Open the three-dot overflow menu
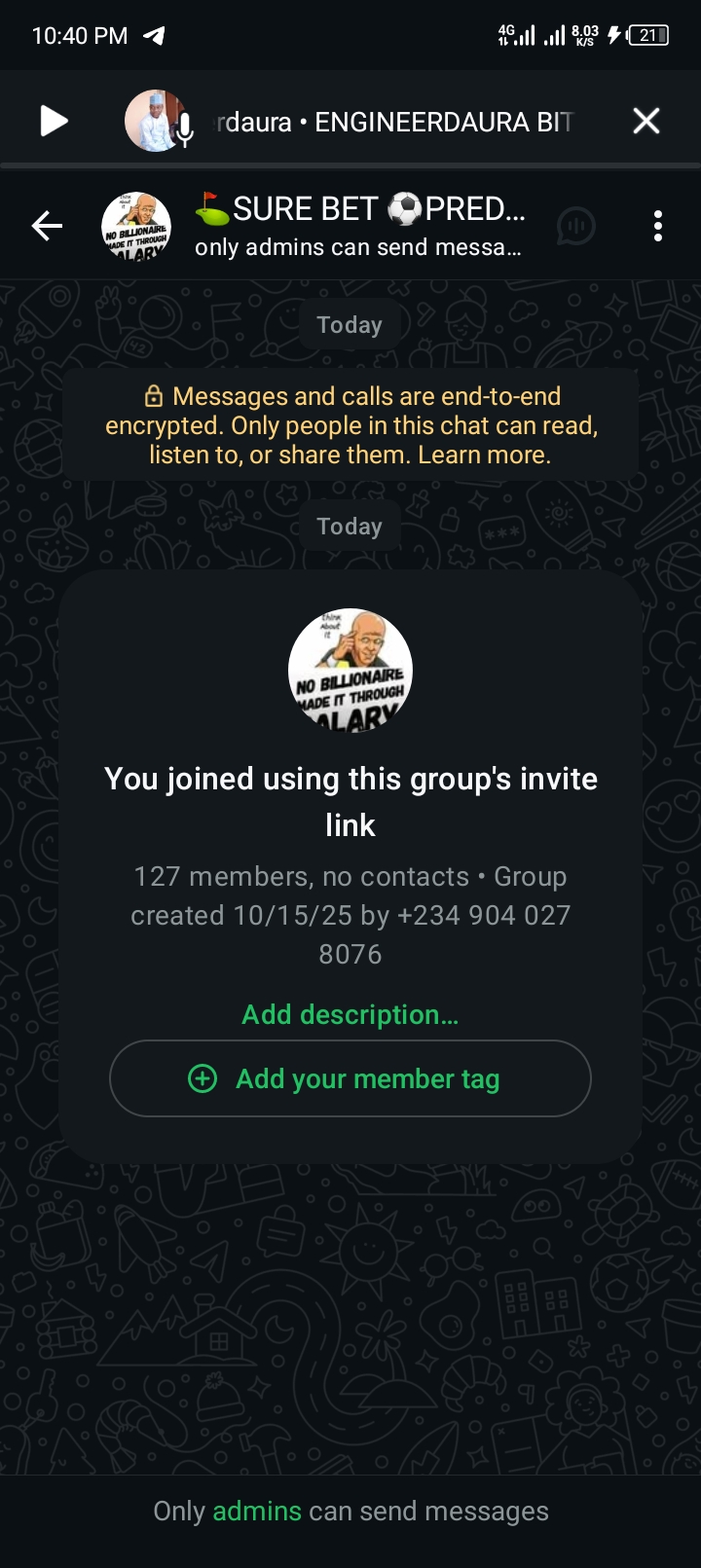Image resolution: width=701 pixels, height=1568 pixels. click(x=658, y=227)
